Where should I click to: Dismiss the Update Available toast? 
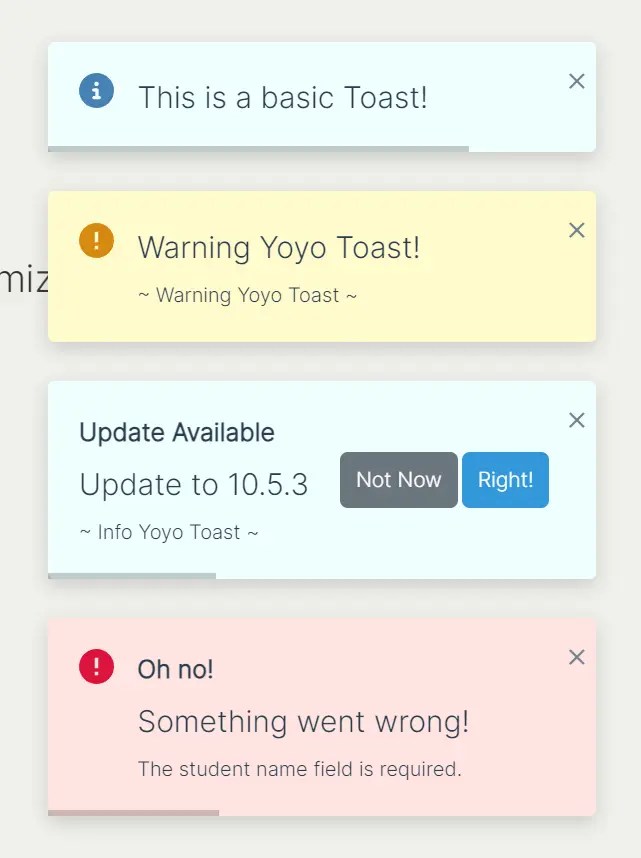(576, 420)
